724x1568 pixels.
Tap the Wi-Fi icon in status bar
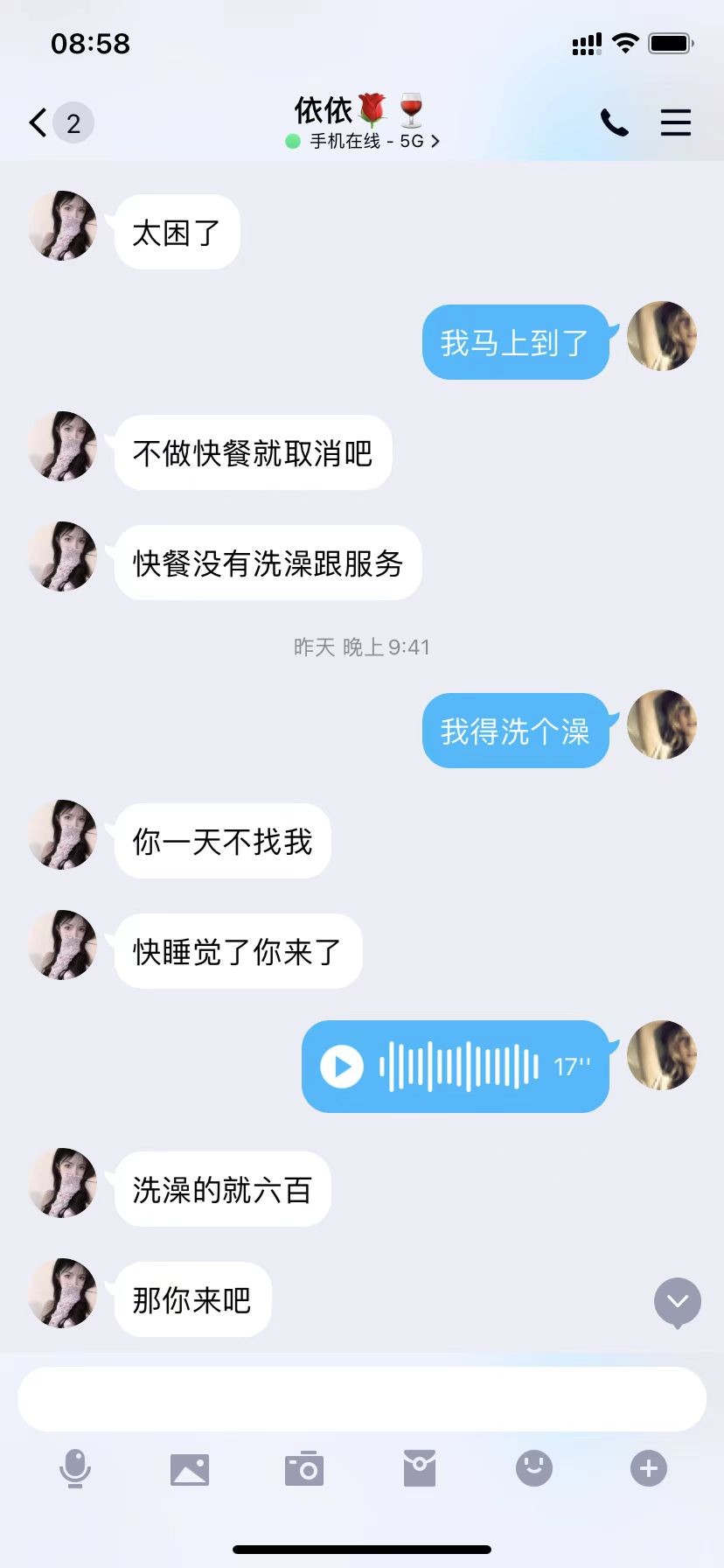[626, 42]
